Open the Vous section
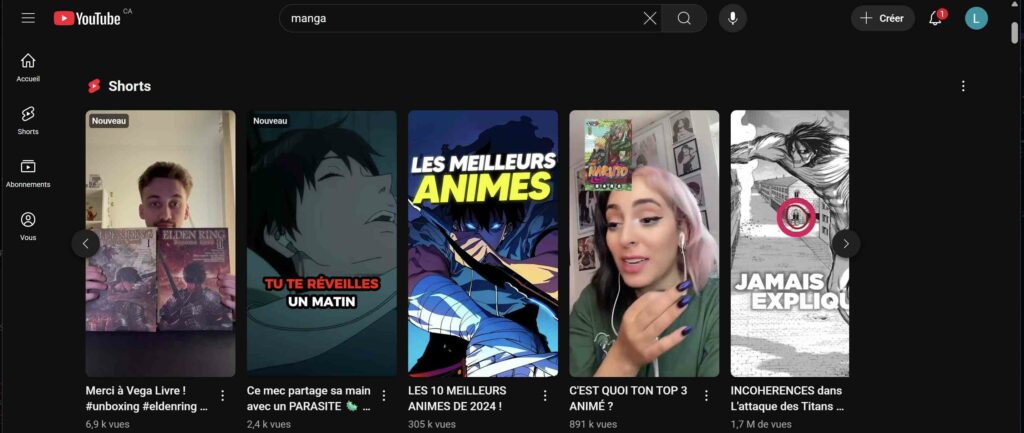The image size is (1024, 433). coord(28,225)
